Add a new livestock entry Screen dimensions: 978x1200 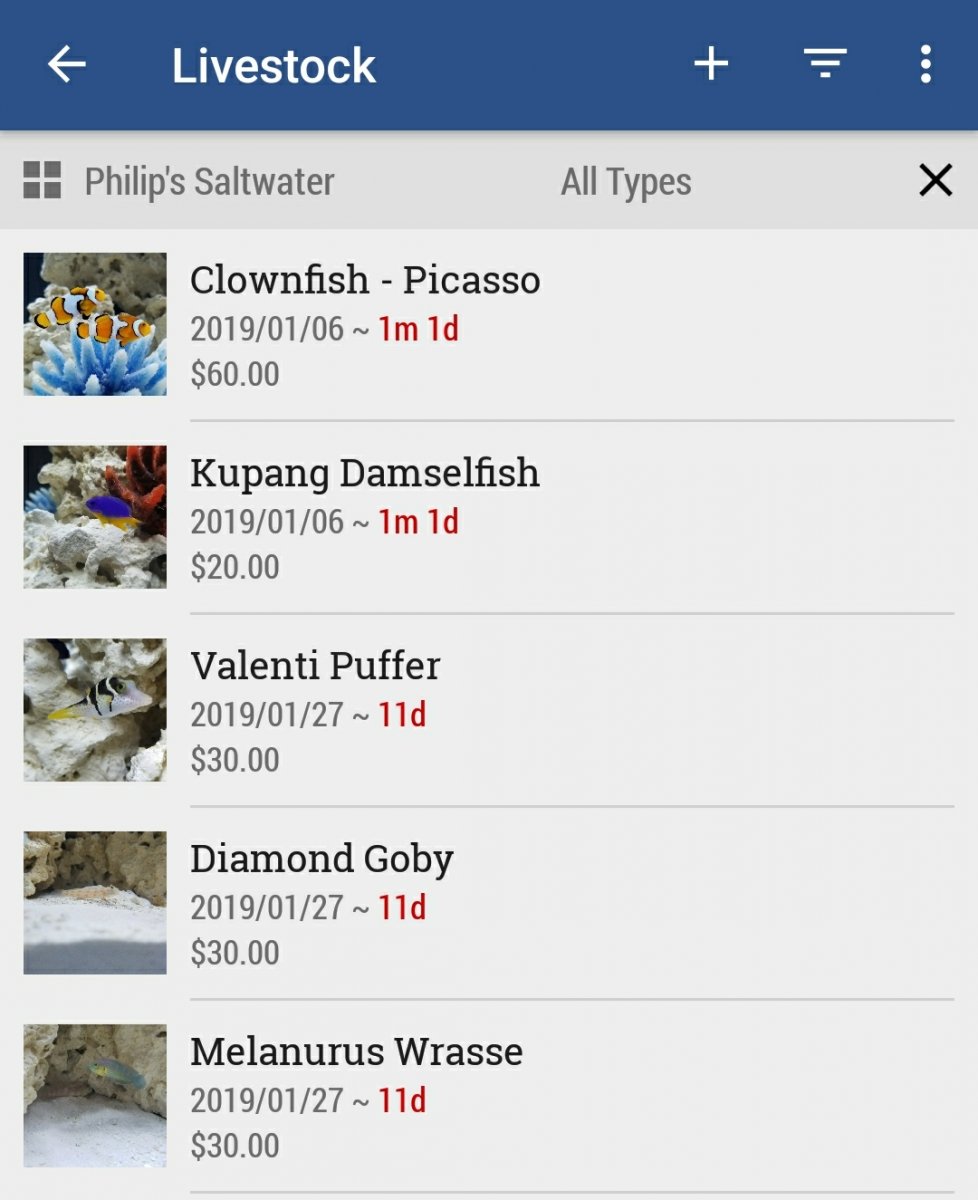coord(711,65)
